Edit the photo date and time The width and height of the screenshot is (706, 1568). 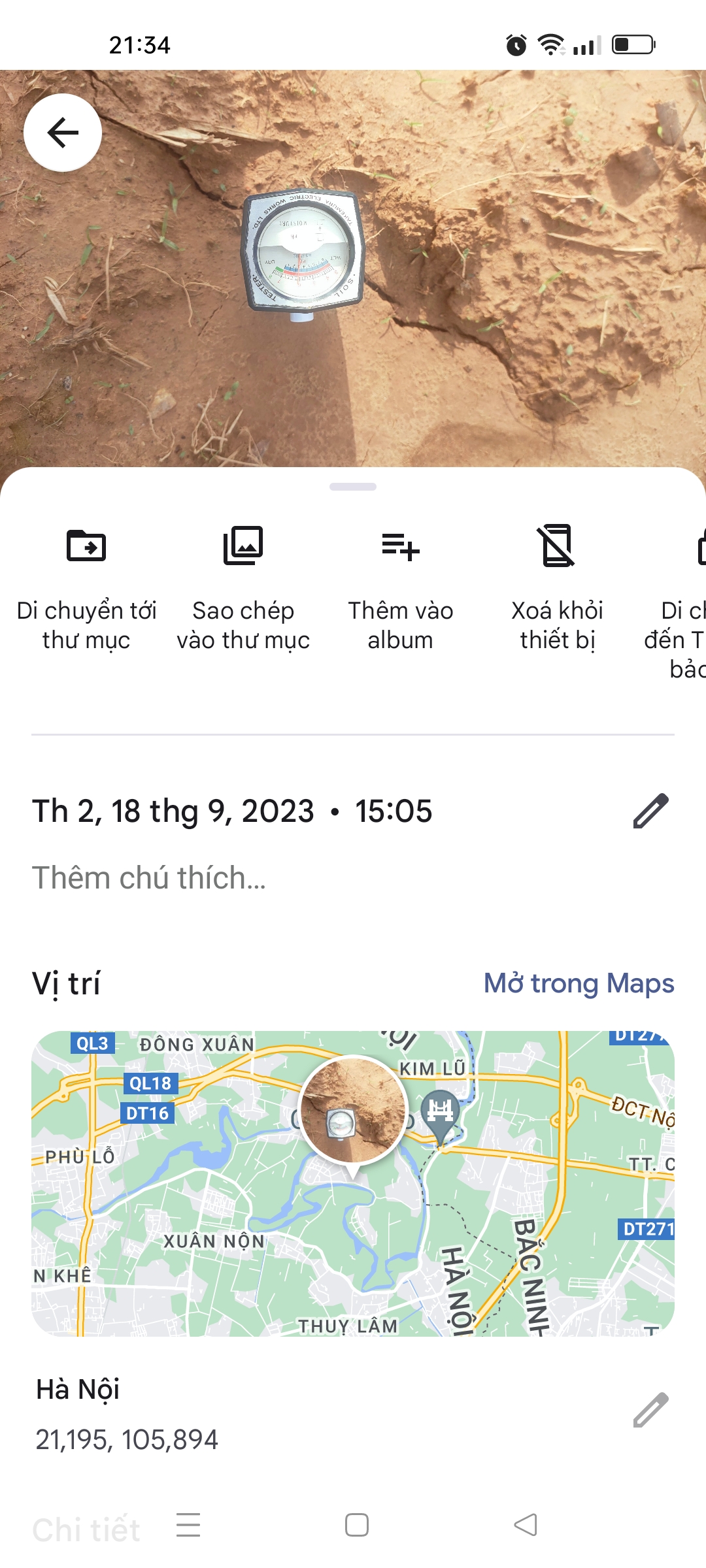tap(650, 811)
